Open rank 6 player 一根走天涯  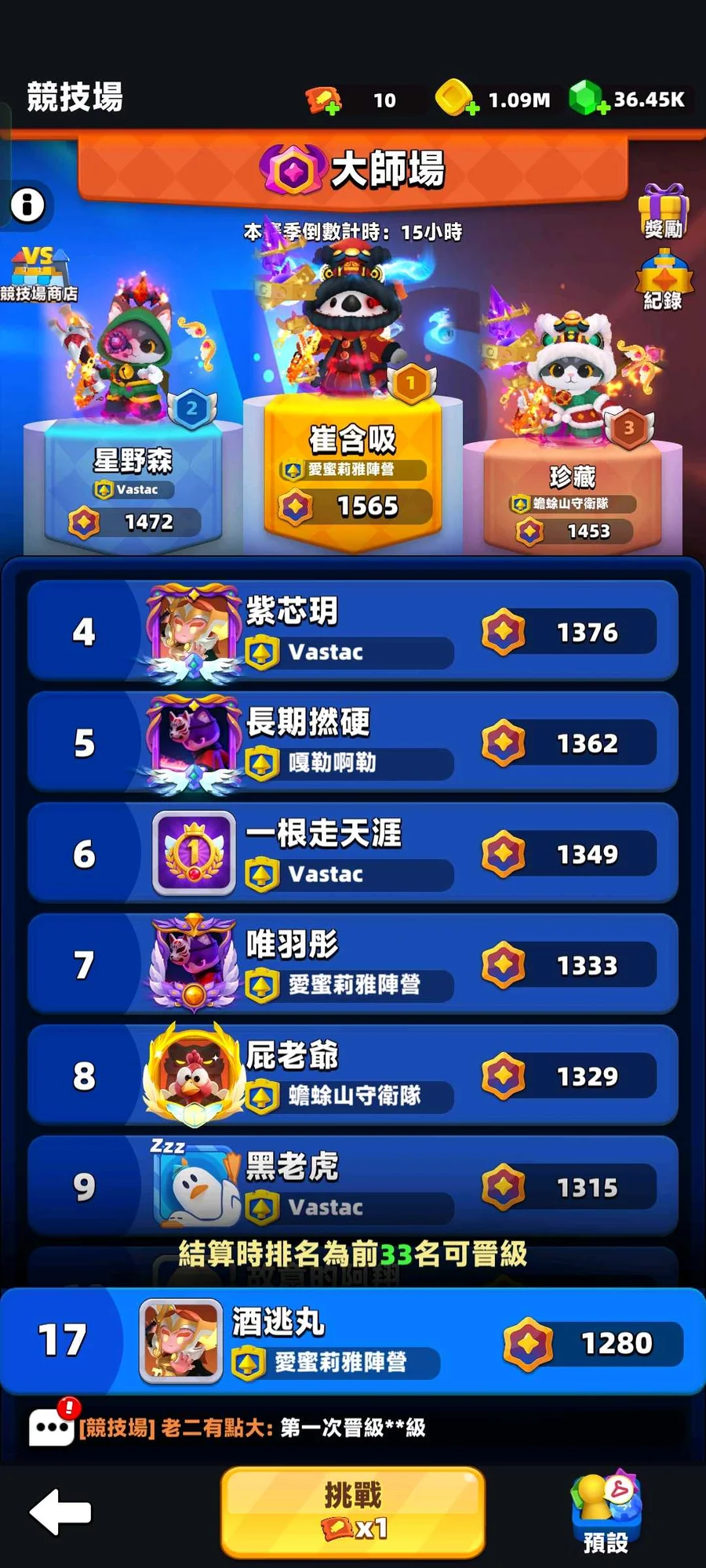pyautogui.click(x=353, y=854)
